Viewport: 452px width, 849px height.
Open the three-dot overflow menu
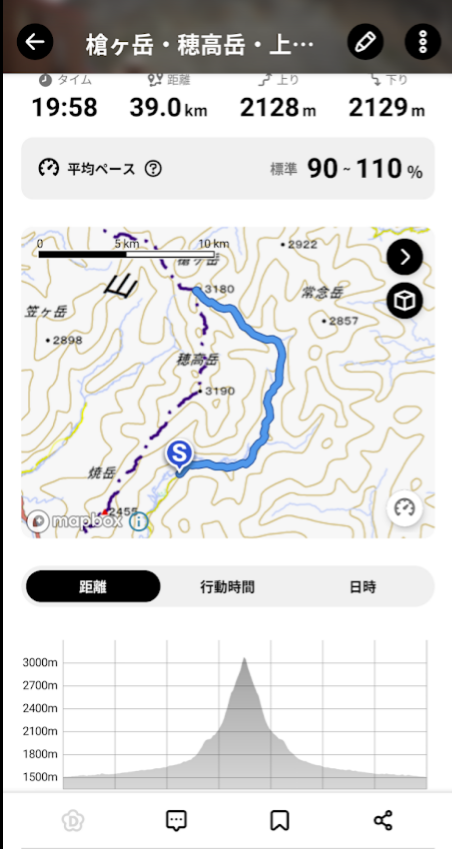coord(423,41)
